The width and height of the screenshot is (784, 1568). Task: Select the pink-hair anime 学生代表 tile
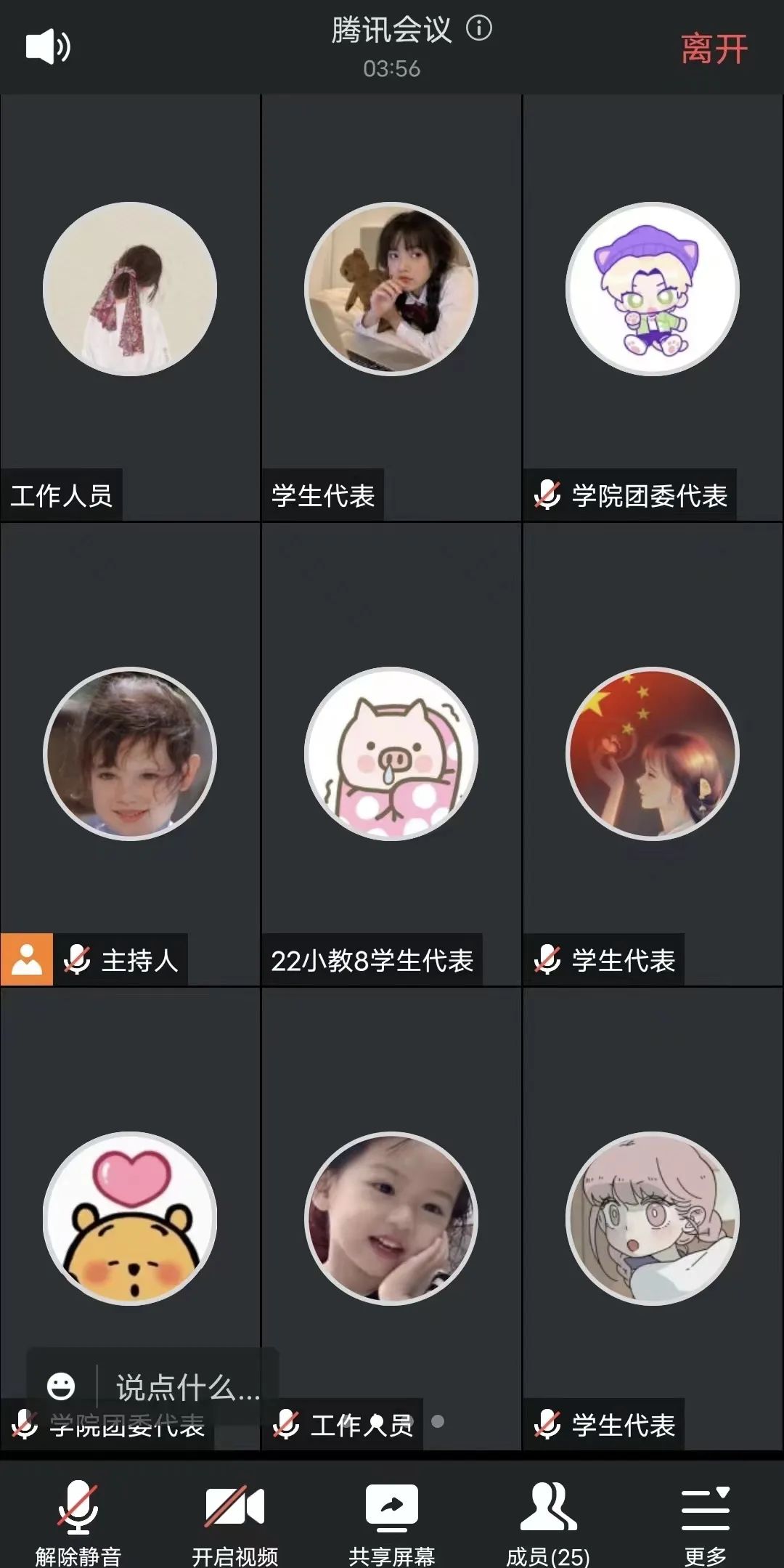[653, 1219]
